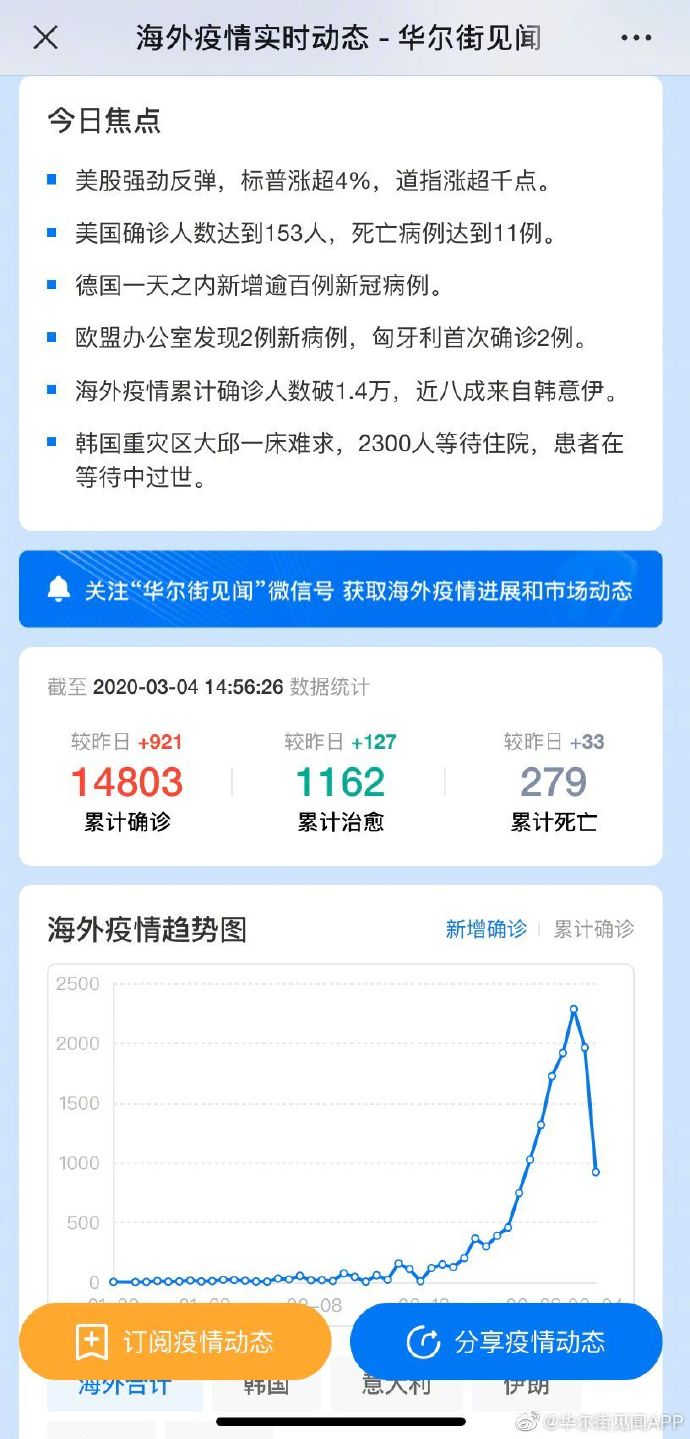Screen dimensions: 690x1439
Task: Select the 意大利 country tab
Action: [397, 1386]
